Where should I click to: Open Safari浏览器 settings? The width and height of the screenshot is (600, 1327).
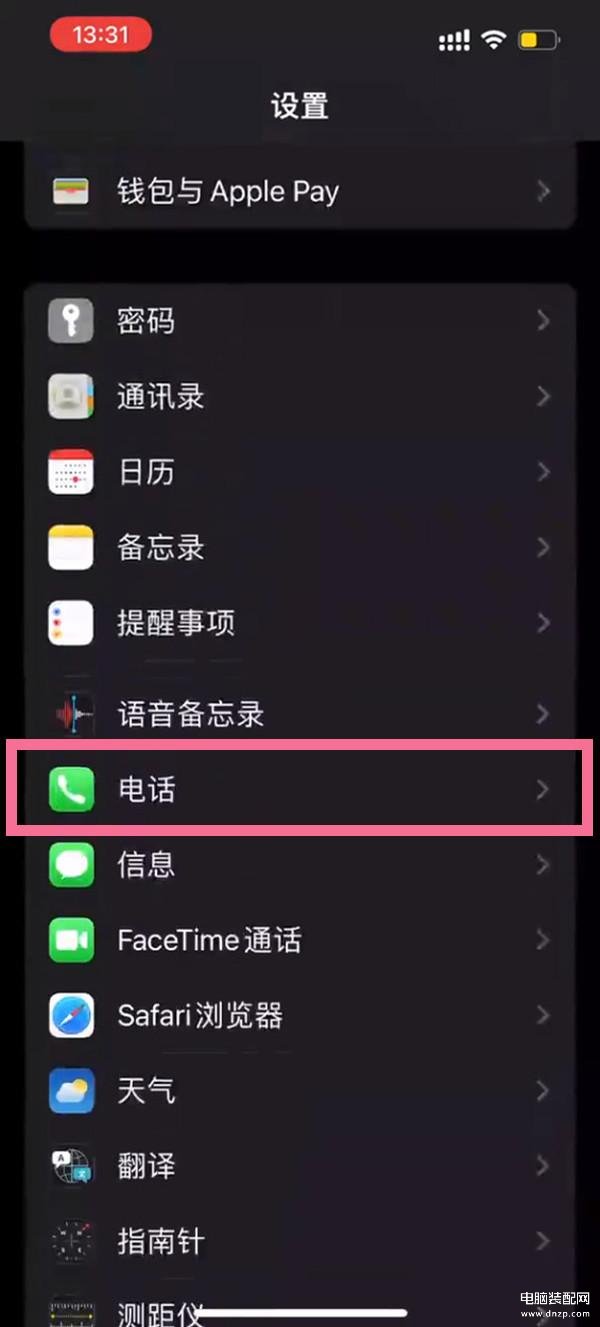pyautogui.click(x=300, y=1015)
